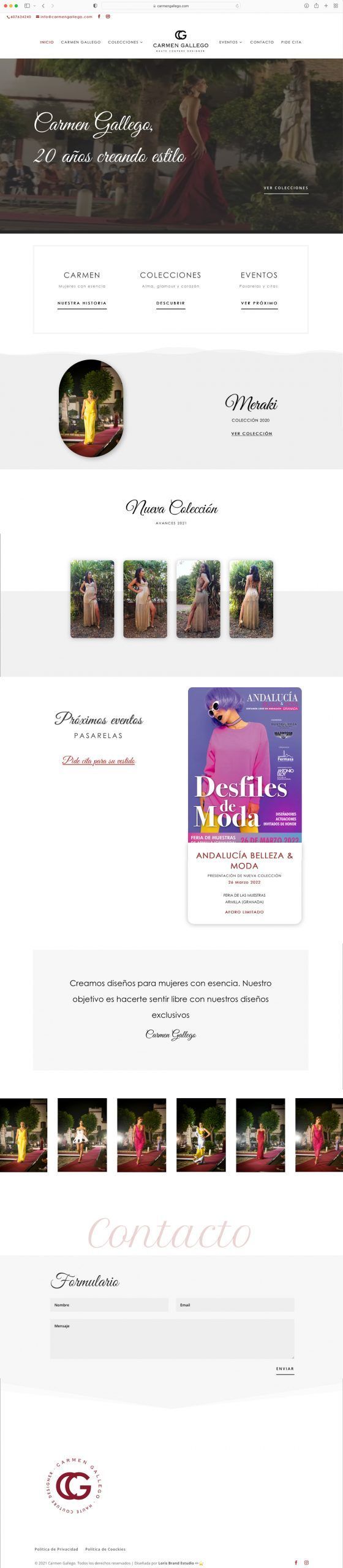Tap Descubrir under Colecciones

[x=170, y=303]
